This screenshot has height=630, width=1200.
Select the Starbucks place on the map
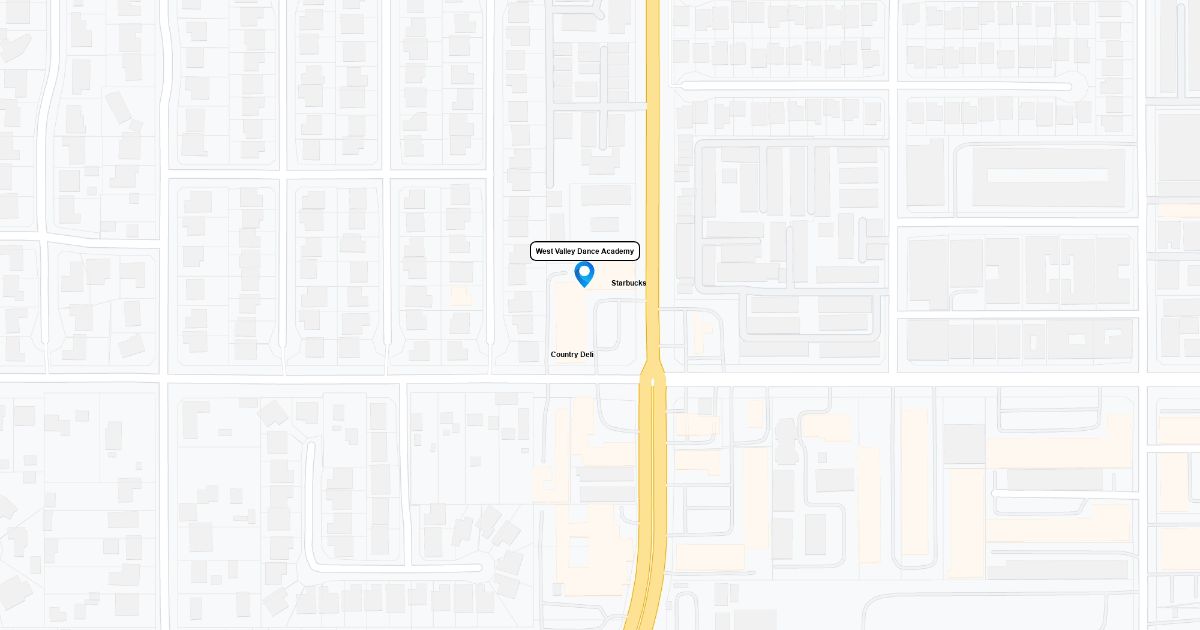(x=628, y=283)
